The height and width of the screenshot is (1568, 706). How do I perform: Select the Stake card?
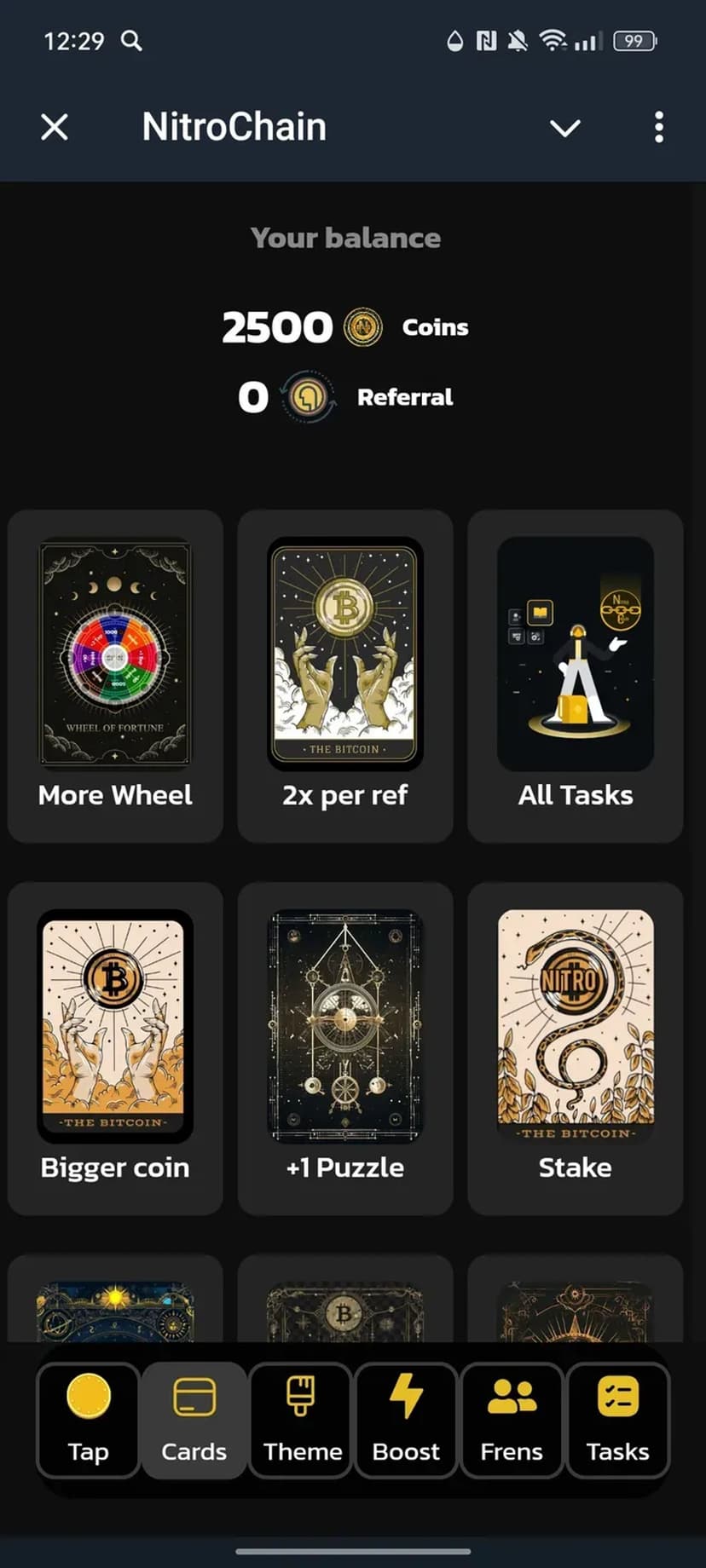click(576, 1047)
